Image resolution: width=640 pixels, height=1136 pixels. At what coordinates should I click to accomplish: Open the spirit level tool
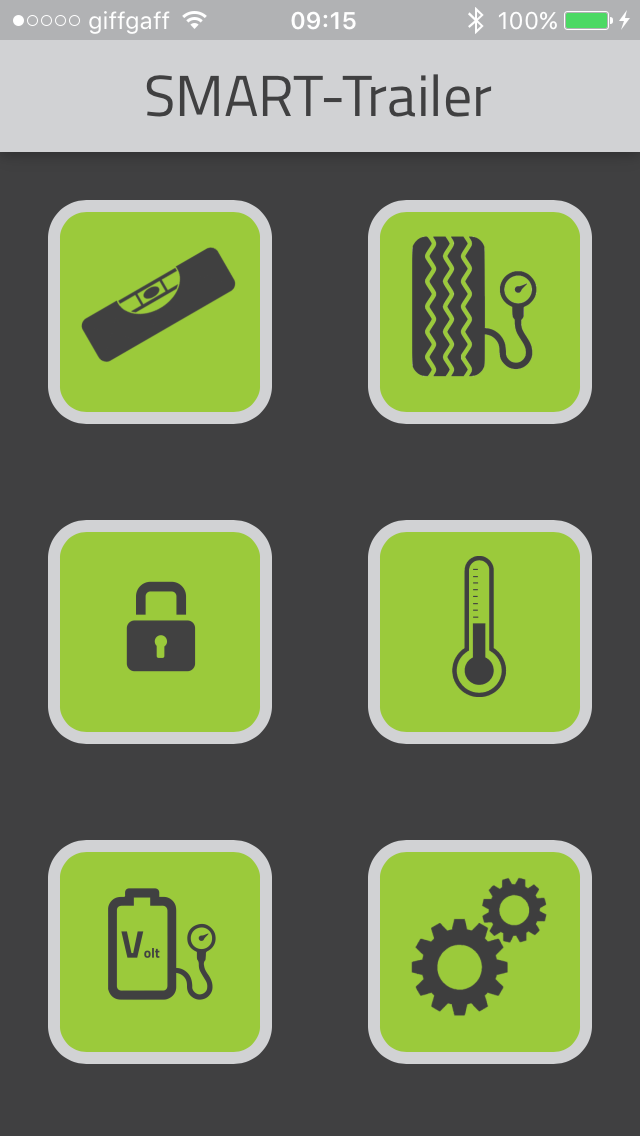160,311
